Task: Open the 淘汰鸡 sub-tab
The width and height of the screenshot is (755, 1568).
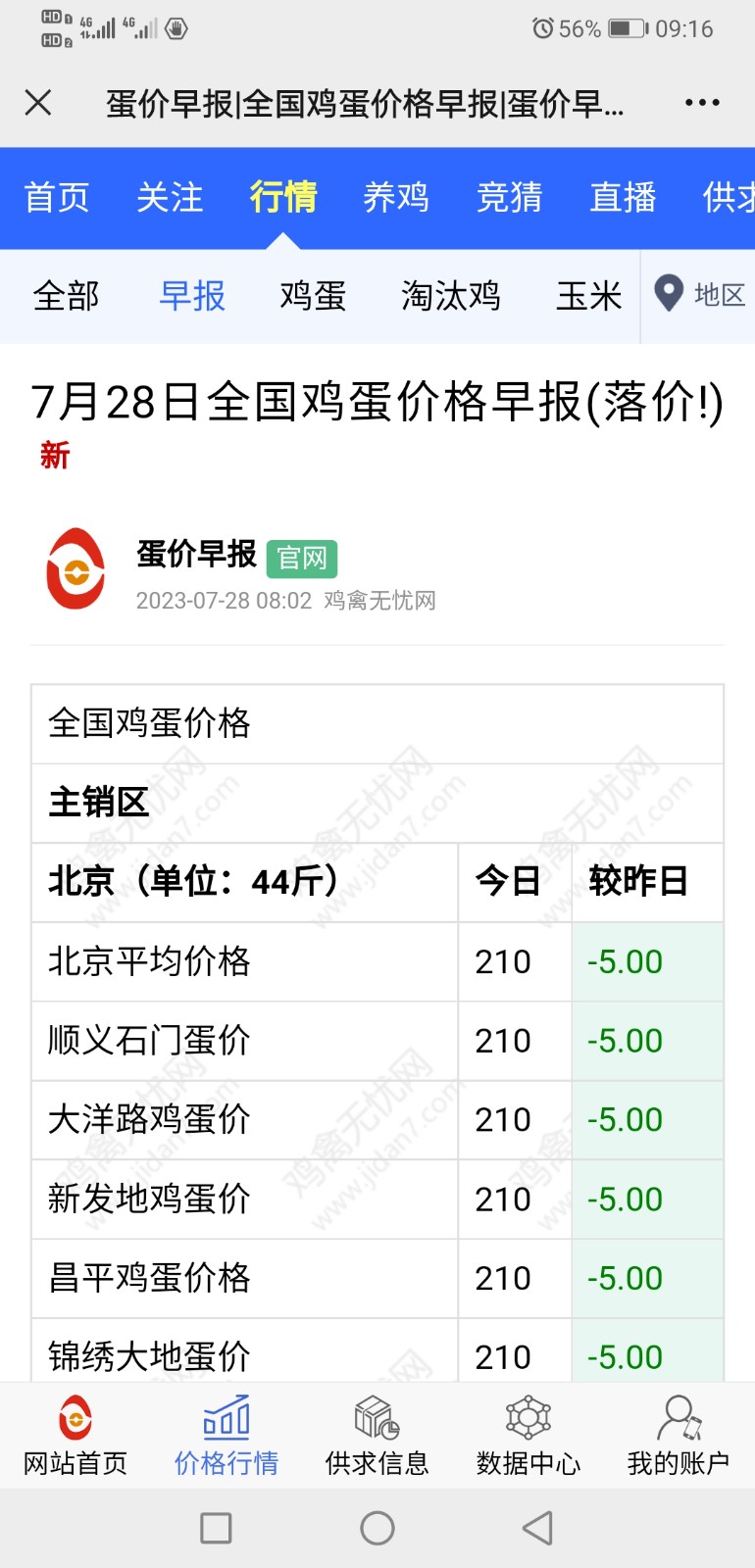Action: click(451, 295)
